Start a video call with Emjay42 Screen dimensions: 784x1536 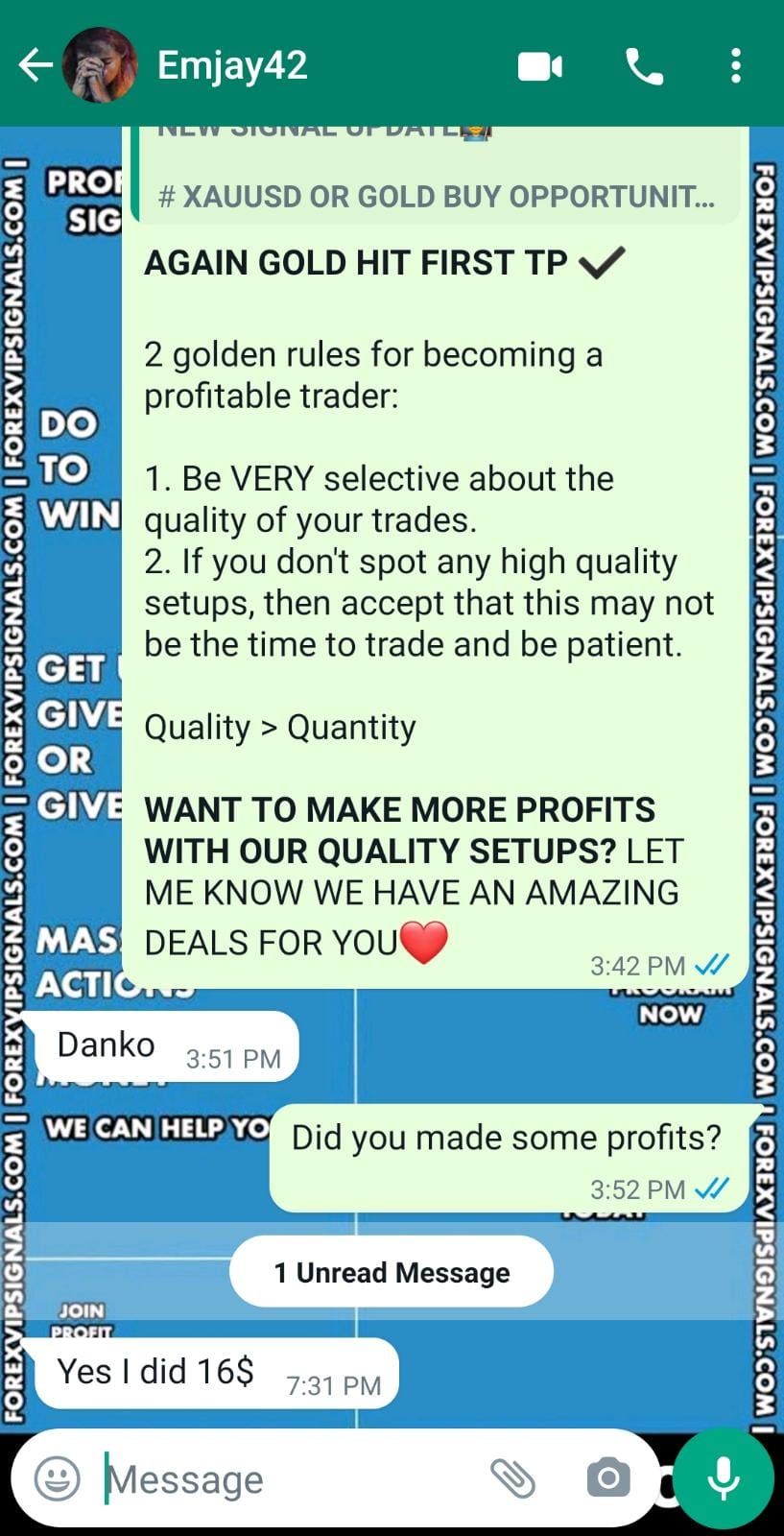coord(539,66)
